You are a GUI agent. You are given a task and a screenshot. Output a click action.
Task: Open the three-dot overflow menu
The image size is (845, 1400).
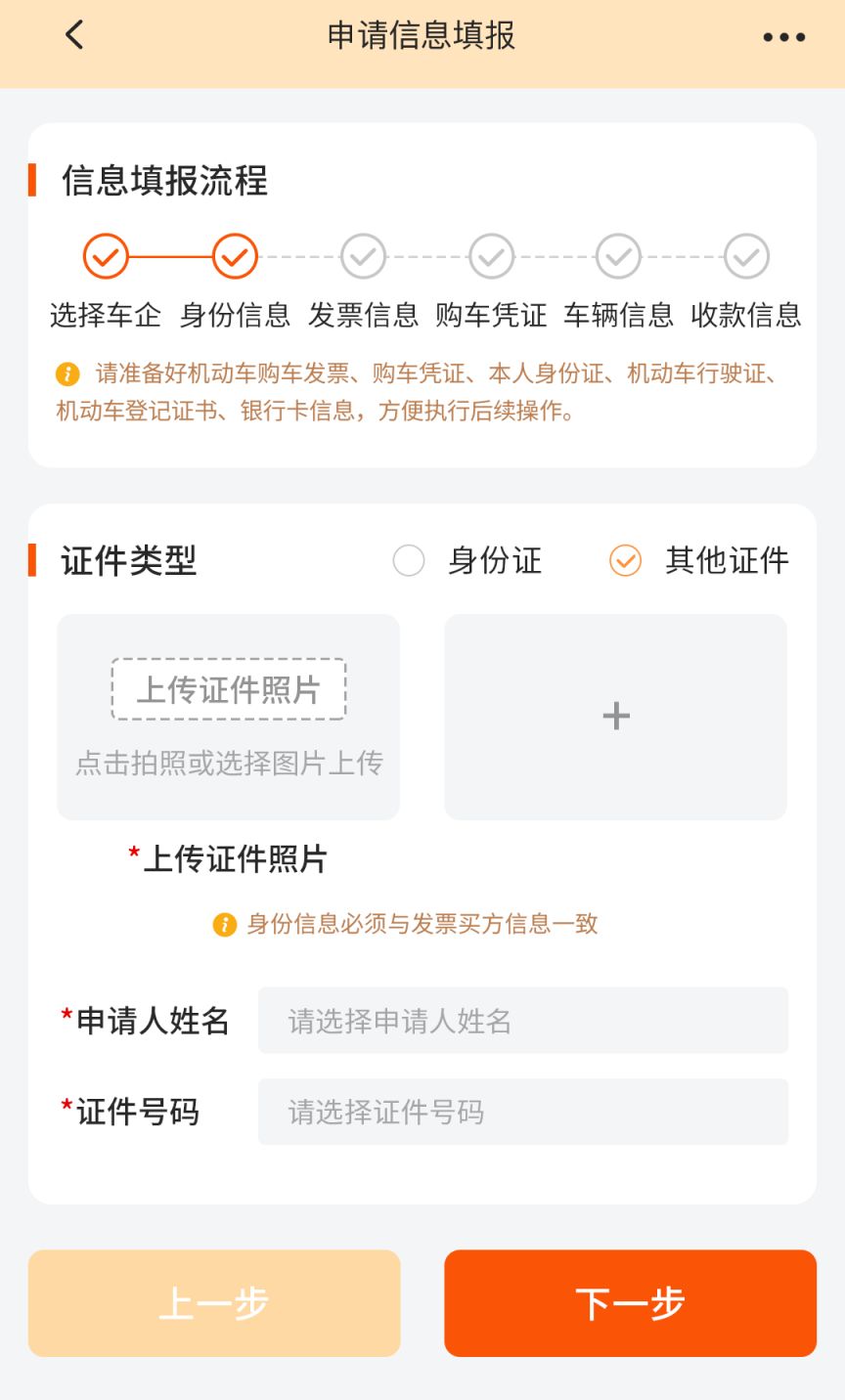click(x=784, y=37)
